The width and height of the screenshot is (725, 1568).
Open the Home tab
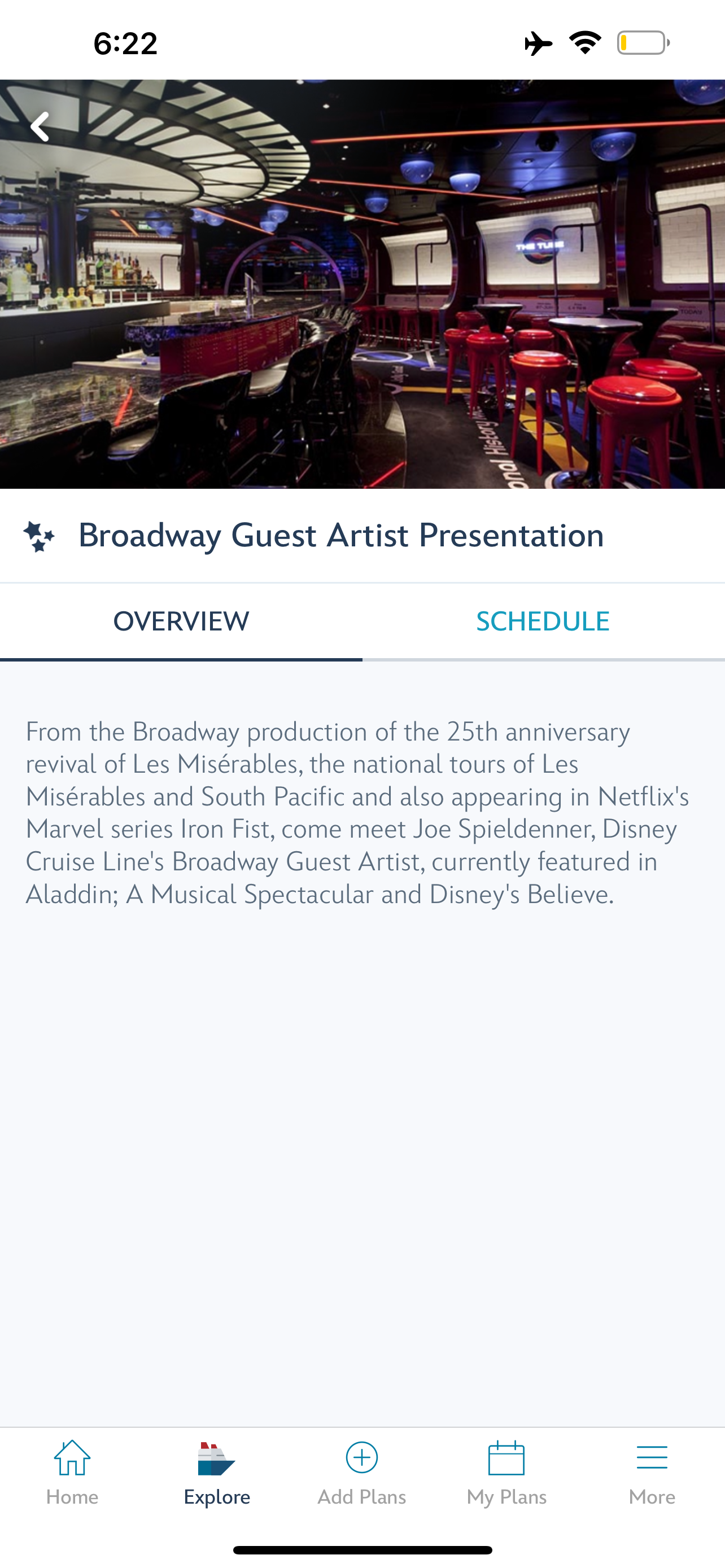pos(72,1472)
